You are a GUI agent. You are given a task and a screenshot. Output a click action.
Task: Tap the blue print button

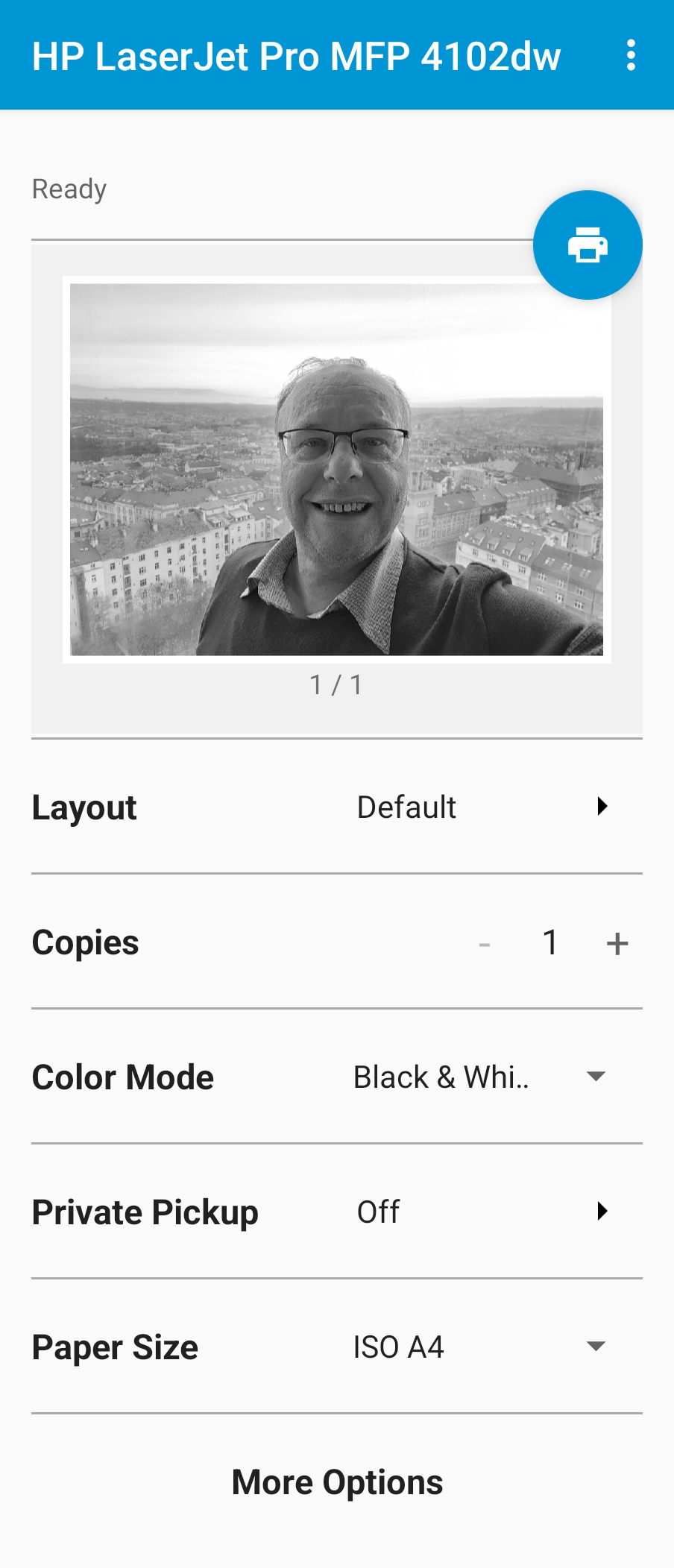[x=588, y=245]
